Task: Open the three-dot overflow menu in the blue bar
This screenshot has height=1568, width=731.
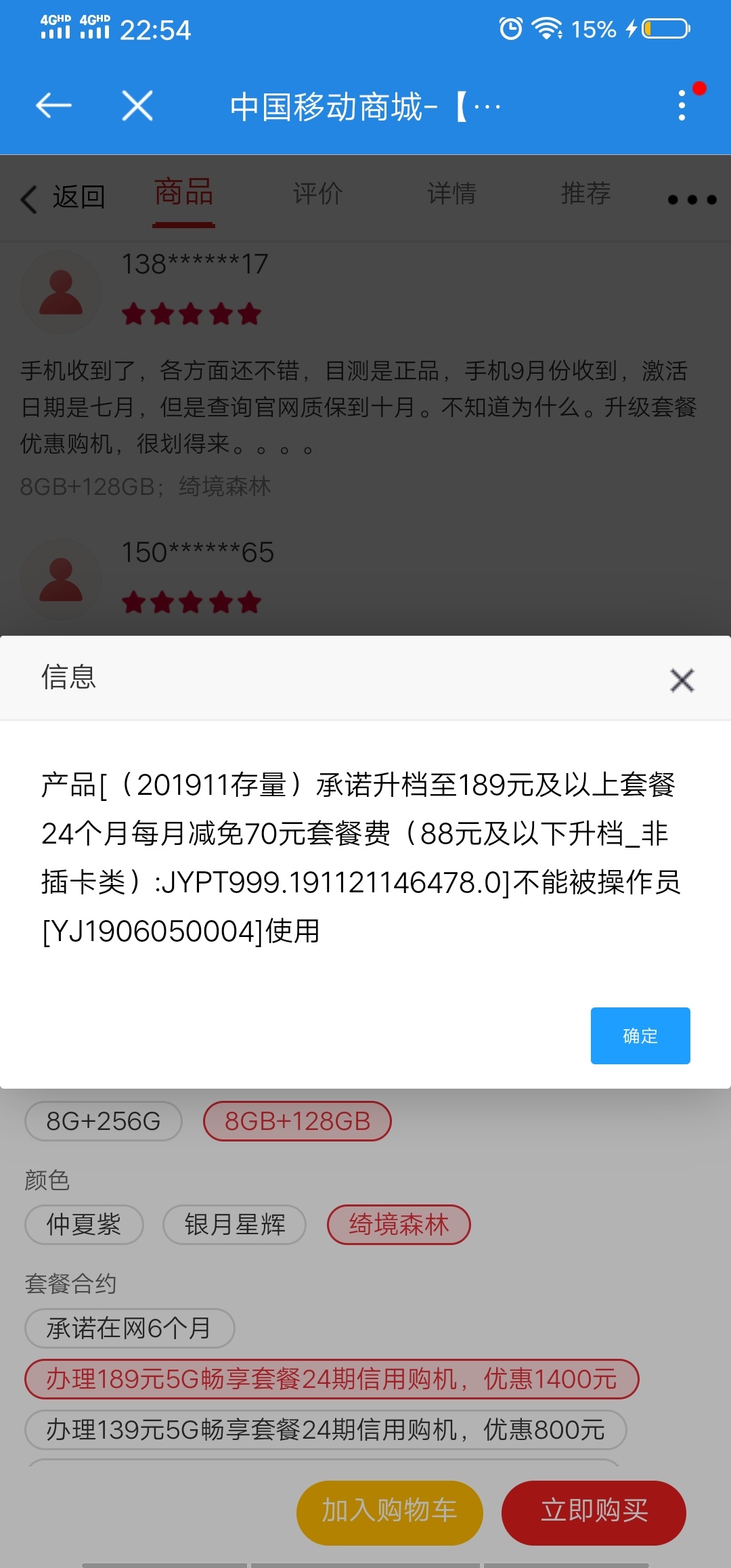Action: coord(682,106)
